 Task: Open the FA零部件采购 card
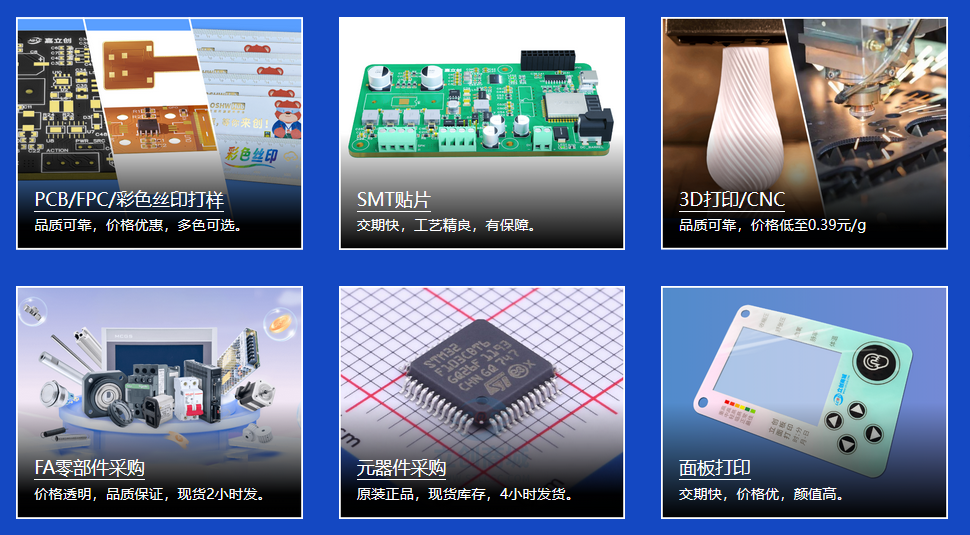[159, 402]
